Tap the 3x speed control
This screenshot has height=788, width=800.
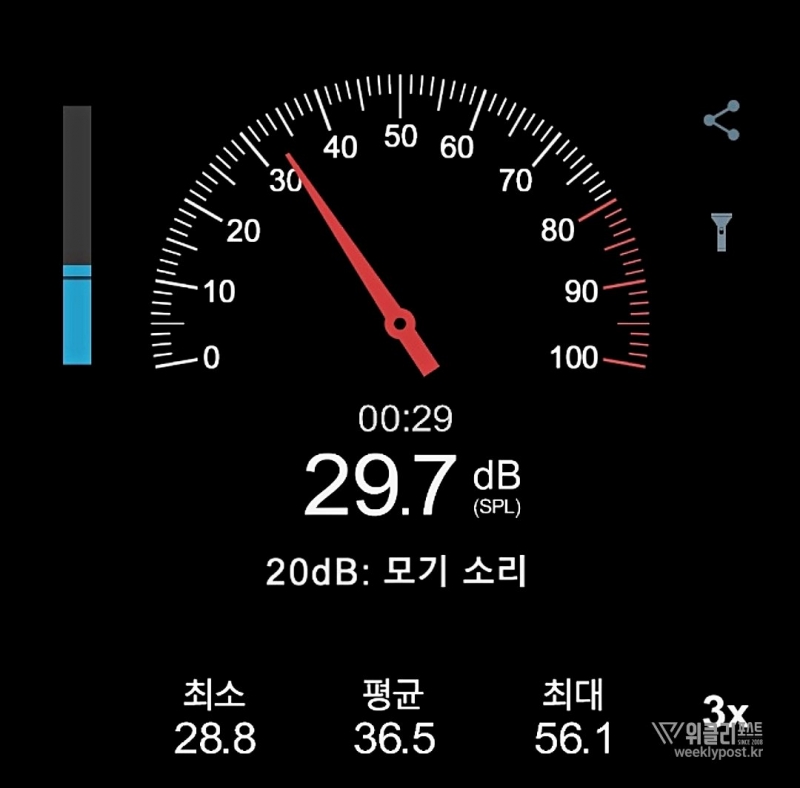click(725, 711)
